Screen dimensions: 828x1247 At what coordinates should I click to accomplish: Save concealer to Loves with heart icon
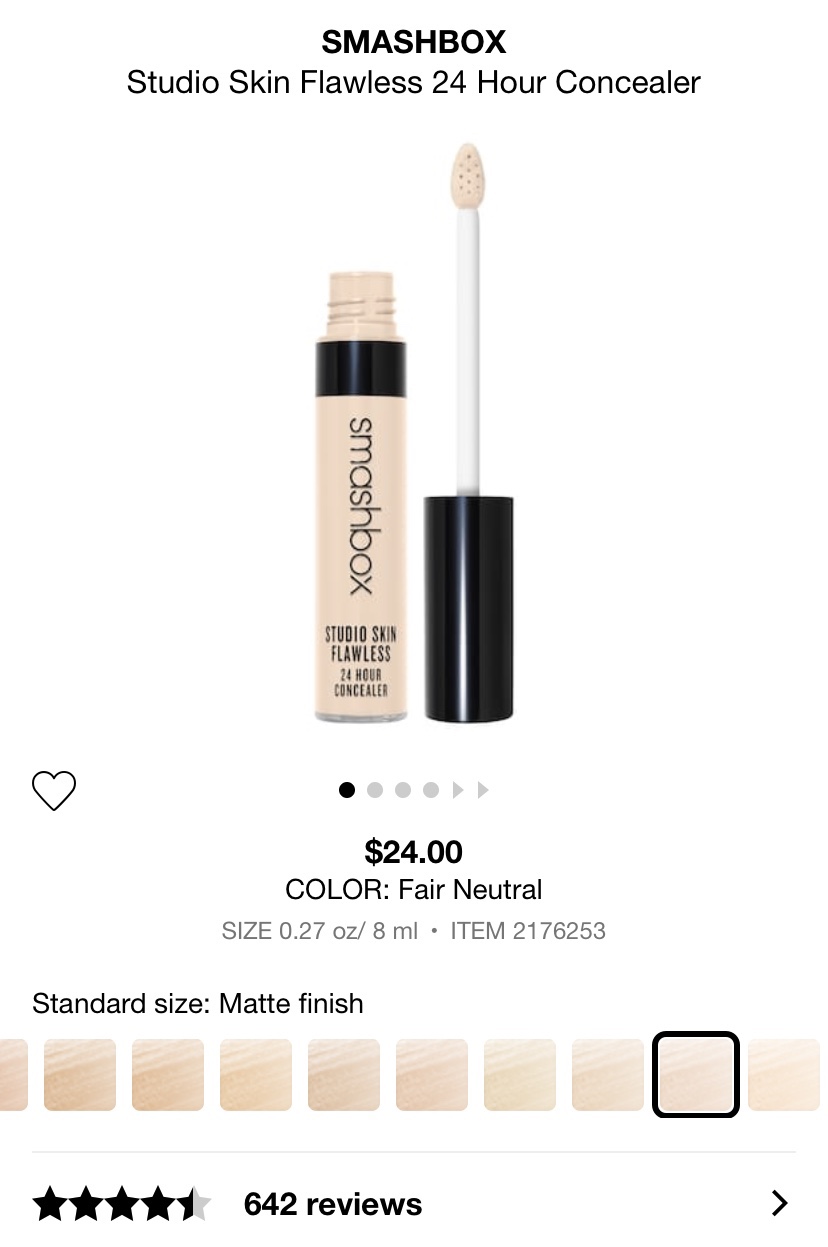click(x=54, y=791)
